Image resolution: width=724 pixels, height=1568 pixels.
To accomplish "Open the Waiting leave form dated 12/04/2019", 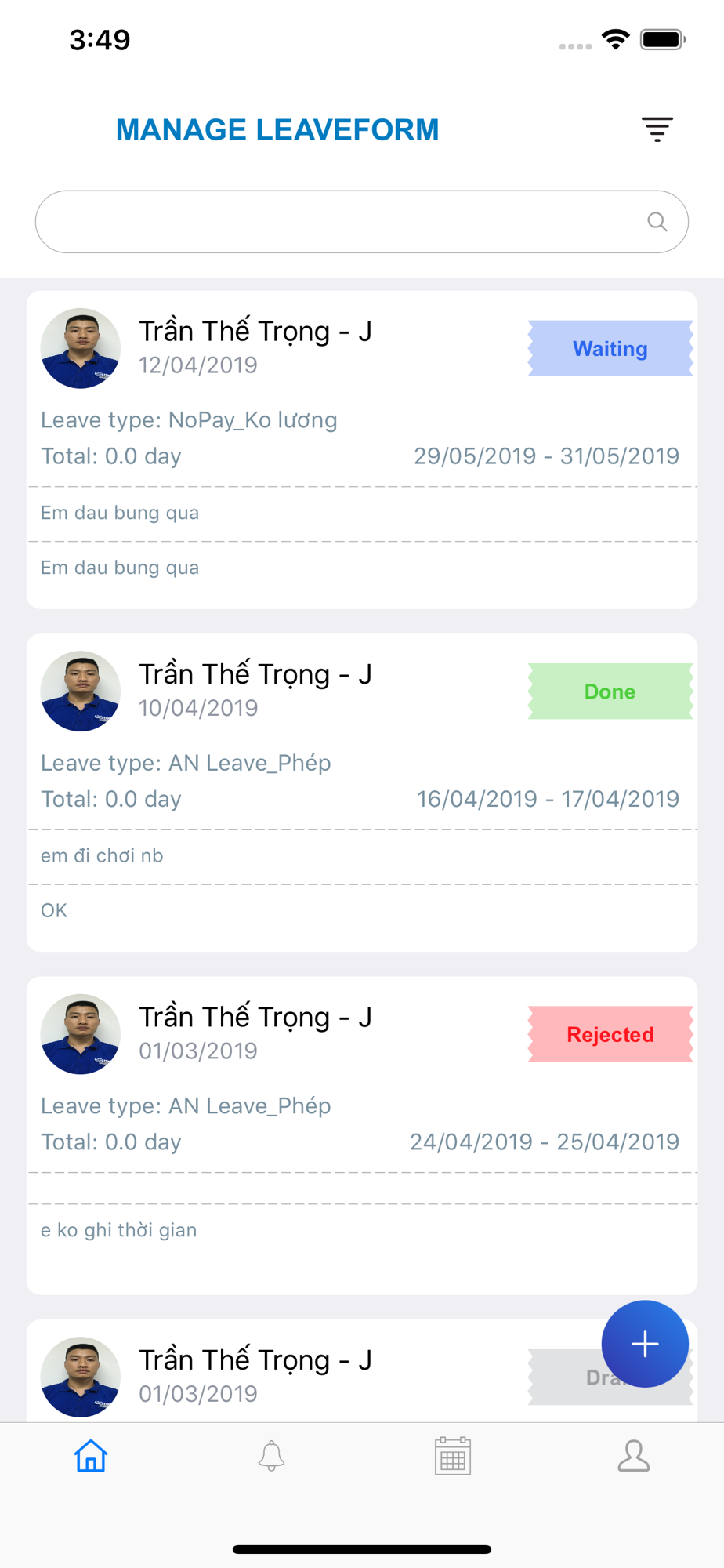I will pyautogui.click(x=362, y=450).
